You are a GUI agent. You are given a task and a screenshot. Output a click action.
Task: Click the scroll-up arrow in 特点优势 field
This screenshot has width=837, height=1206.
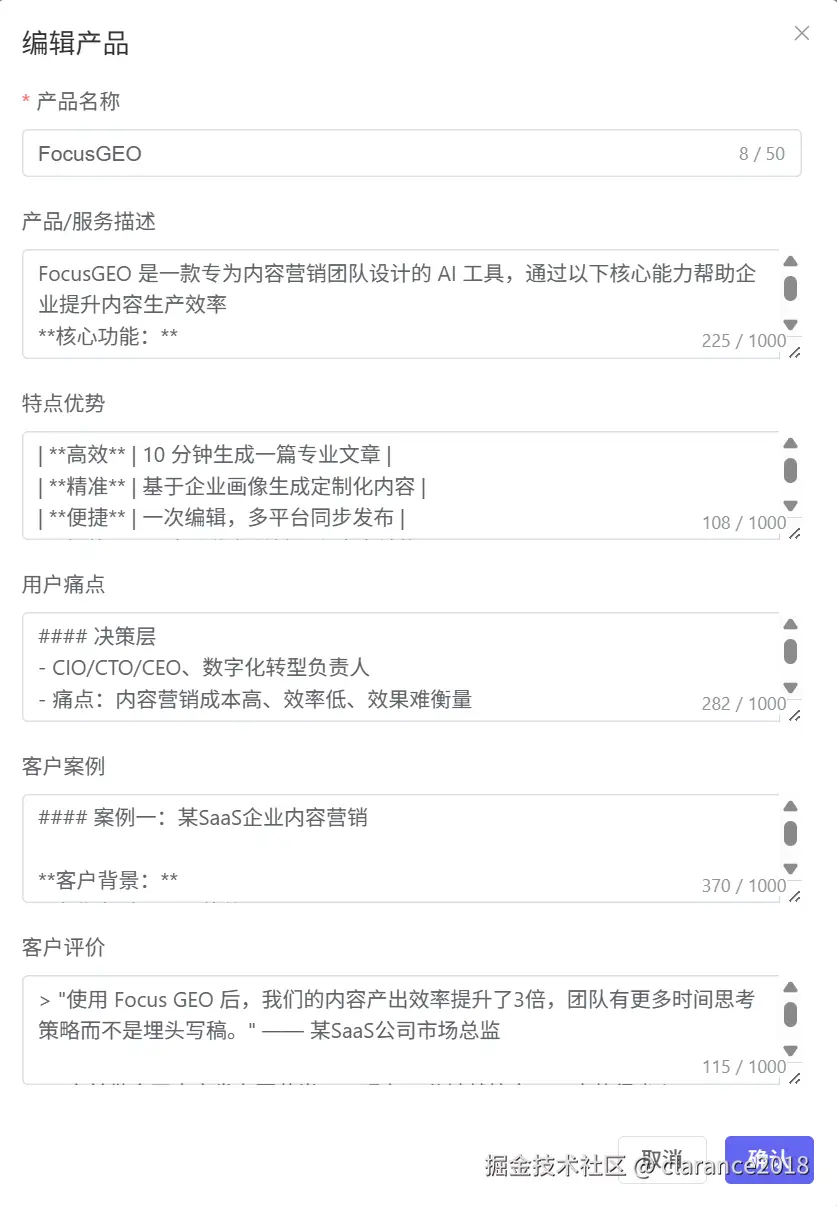pyautogui.click(x=790, y=442)
